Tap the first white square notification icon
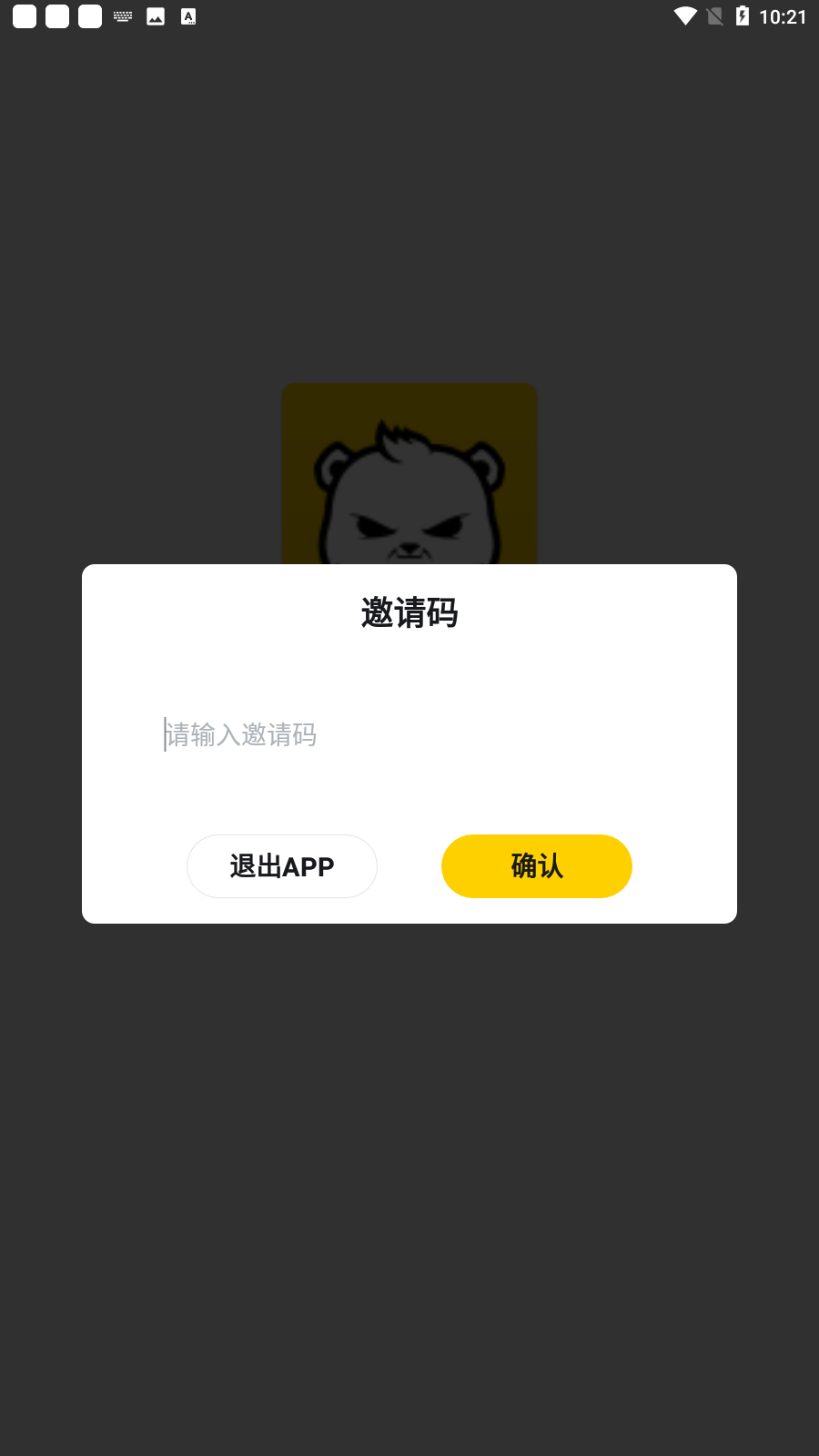The width and height of the screenshot is (819, 1456). point(24,15)
